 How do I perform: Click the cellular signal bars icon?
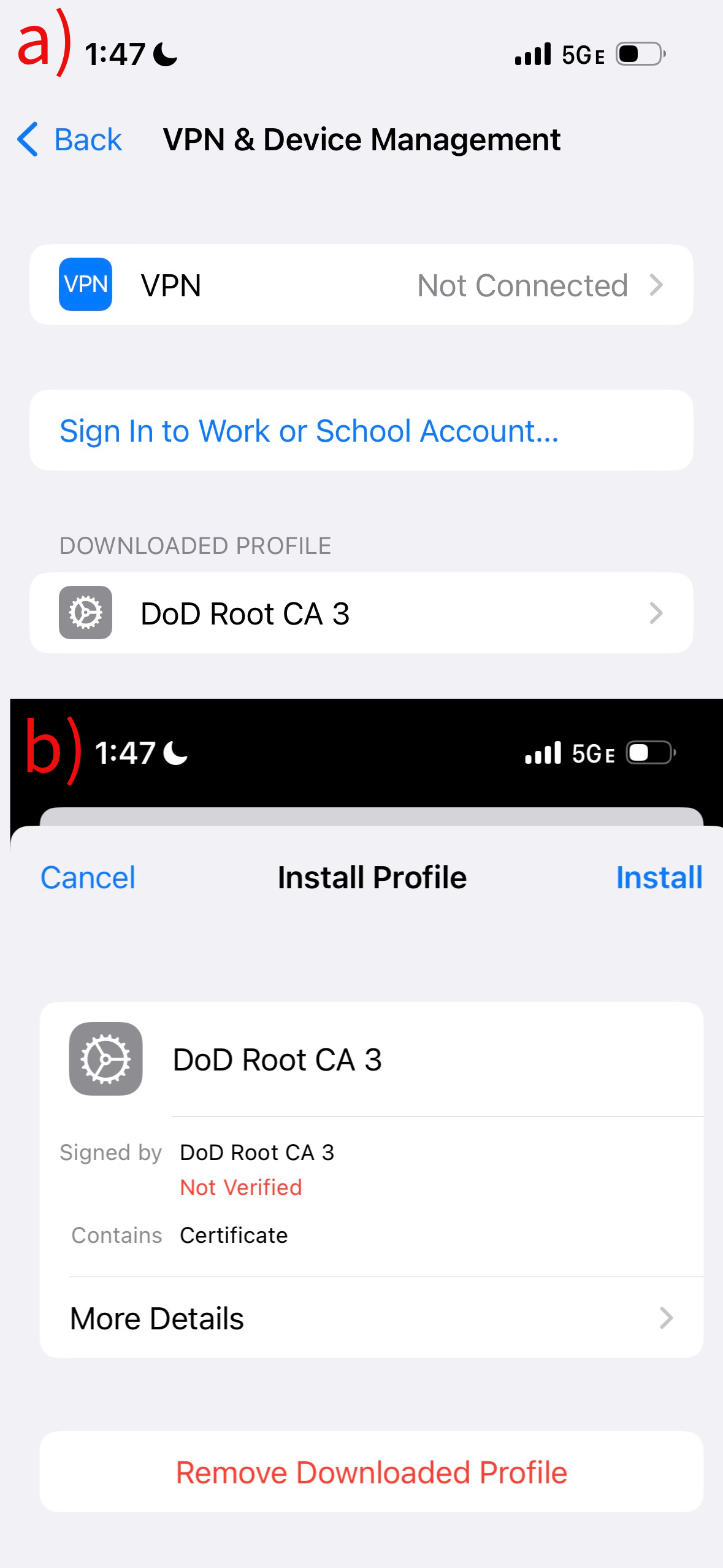click(531, 54)
